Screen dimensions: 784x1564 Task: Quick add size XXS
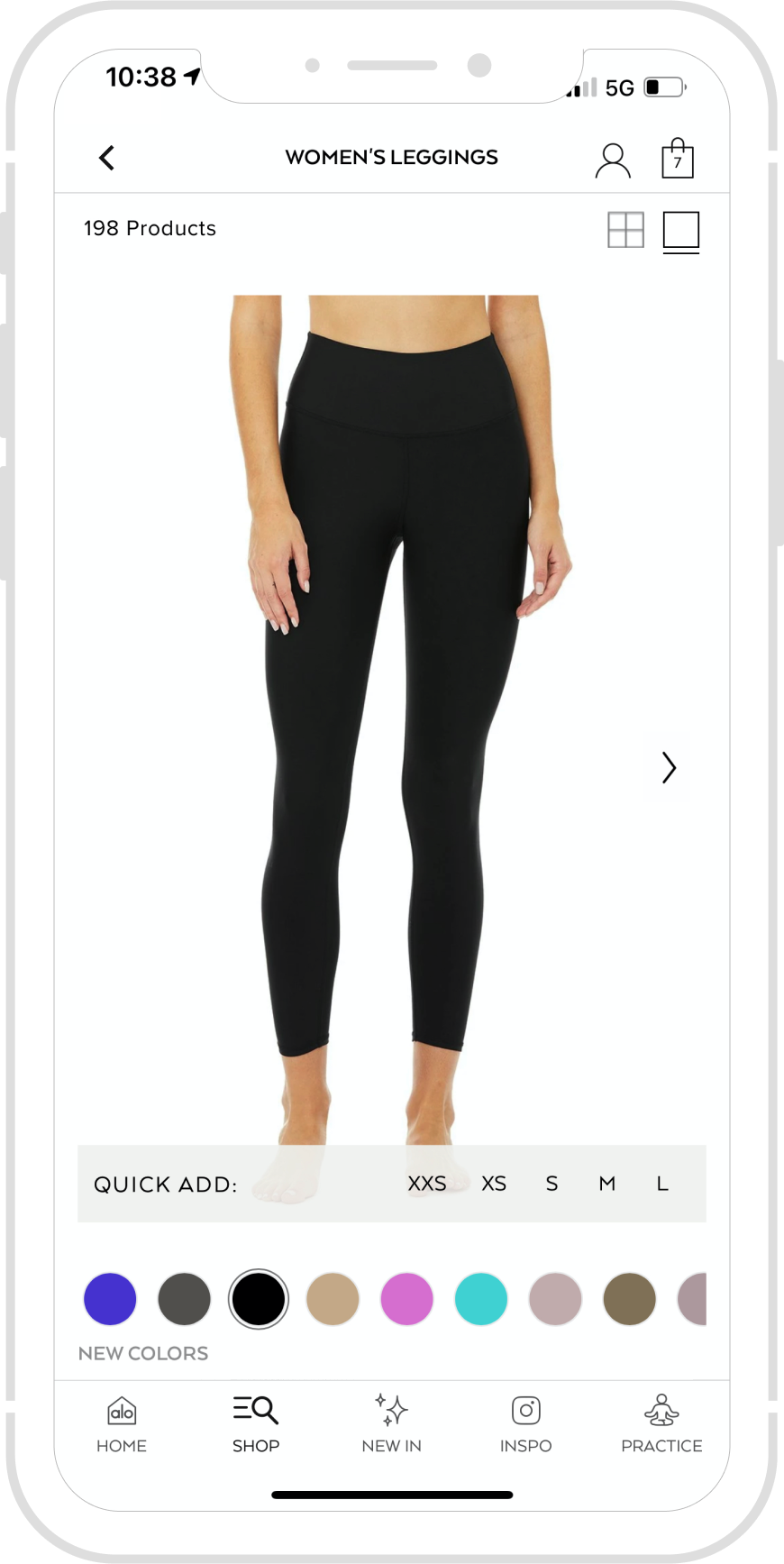click(x=427, y=1184)
